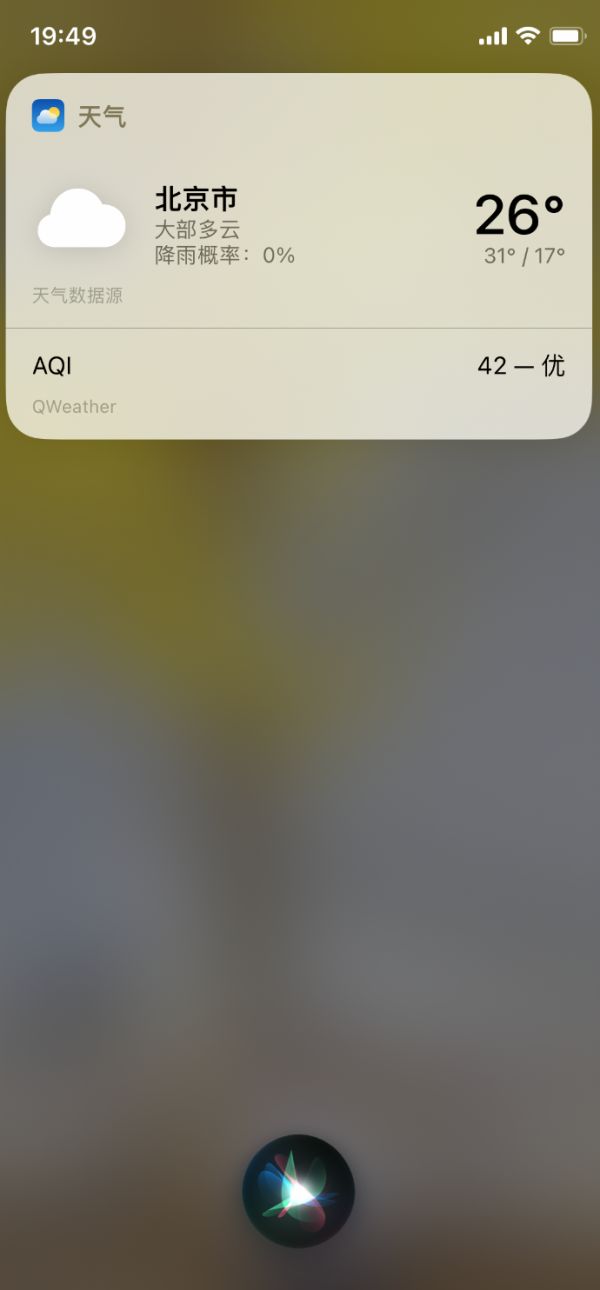Open the Beijing weather card in Weather app
This screenshot has height=1290, width=600.
pos(300,225)
